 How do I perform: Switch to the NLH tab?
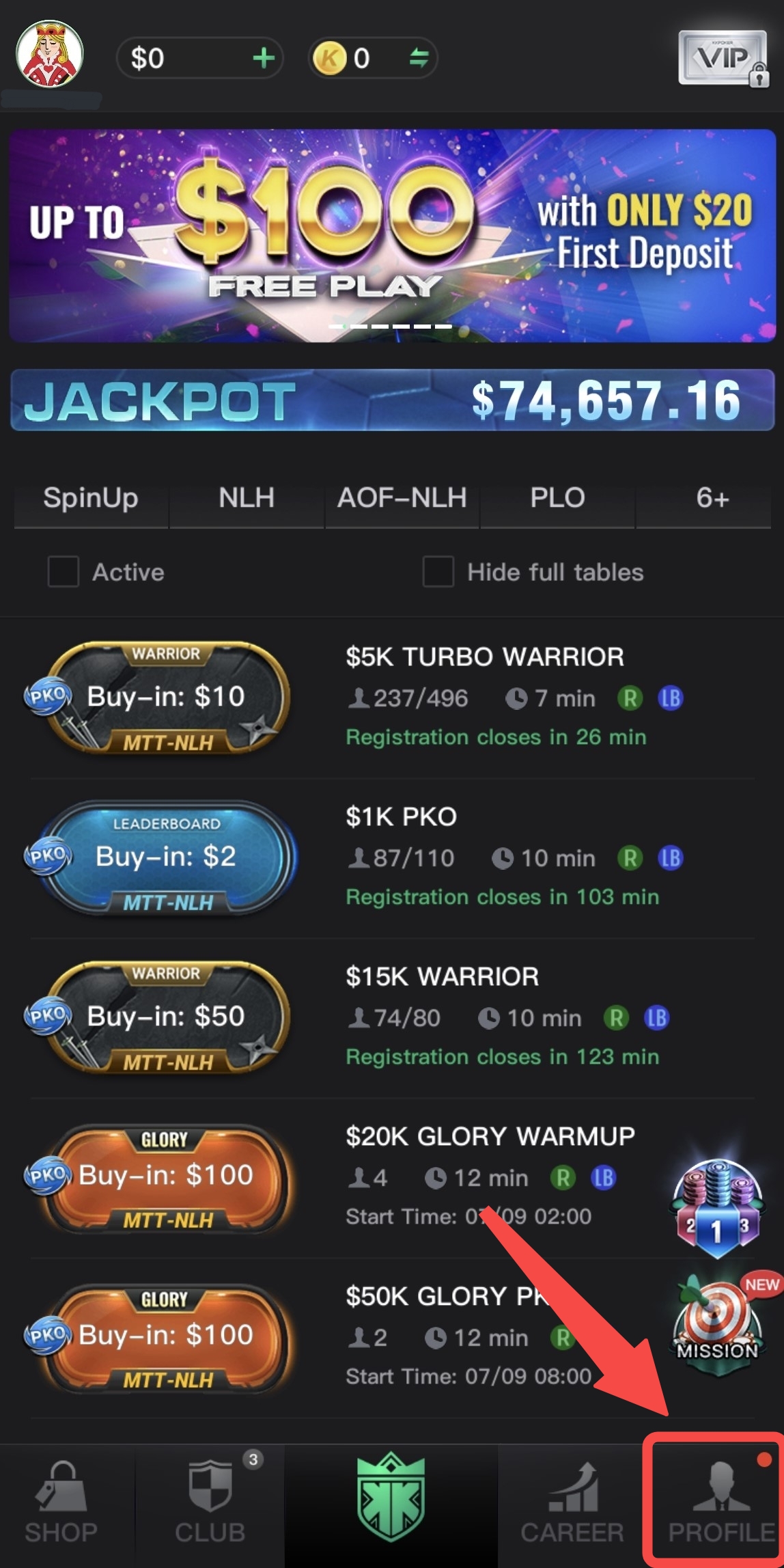point(247,498)
